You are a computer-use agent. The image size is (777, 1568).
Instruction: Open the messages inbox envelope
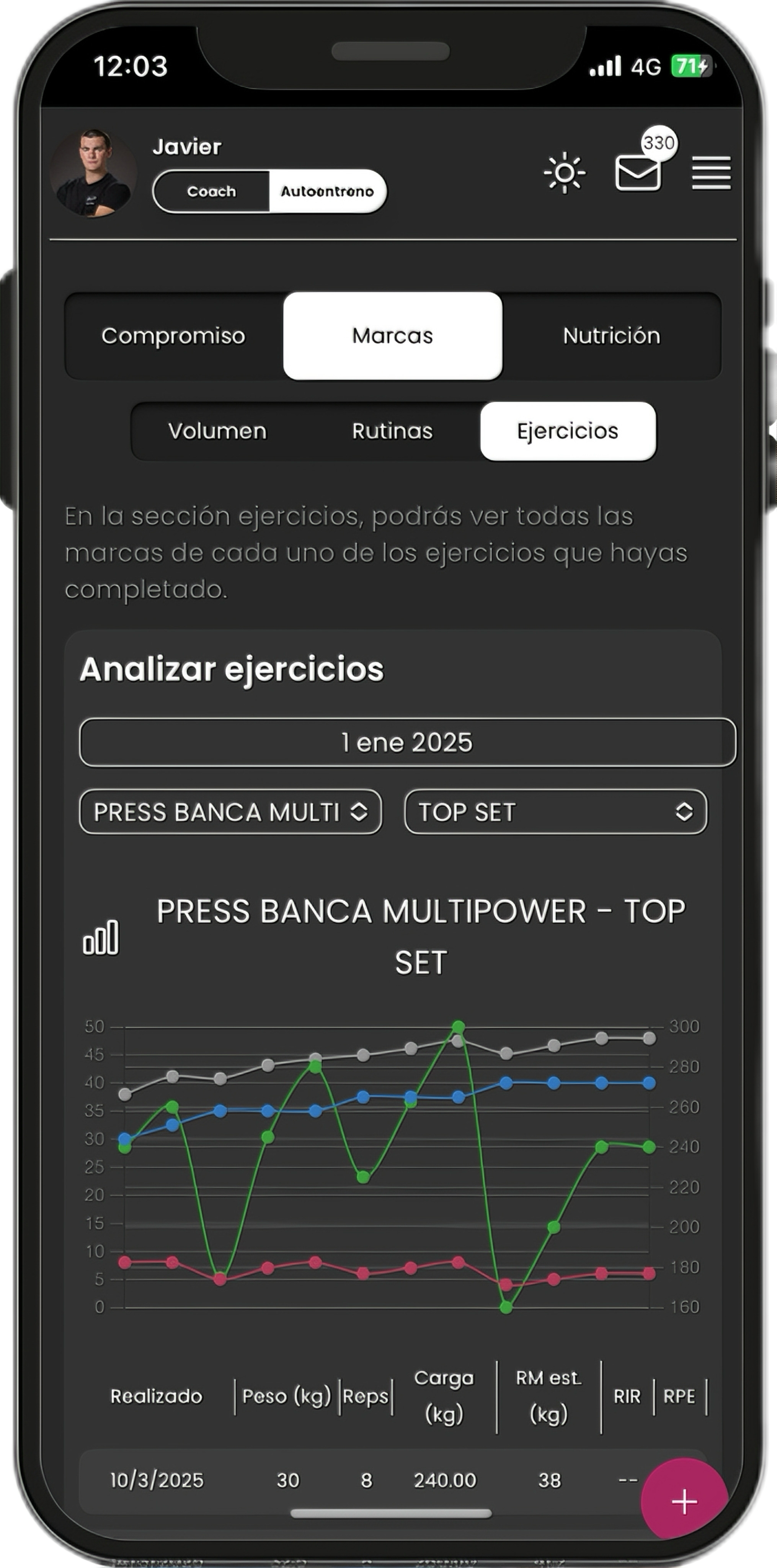coord(638,173)
